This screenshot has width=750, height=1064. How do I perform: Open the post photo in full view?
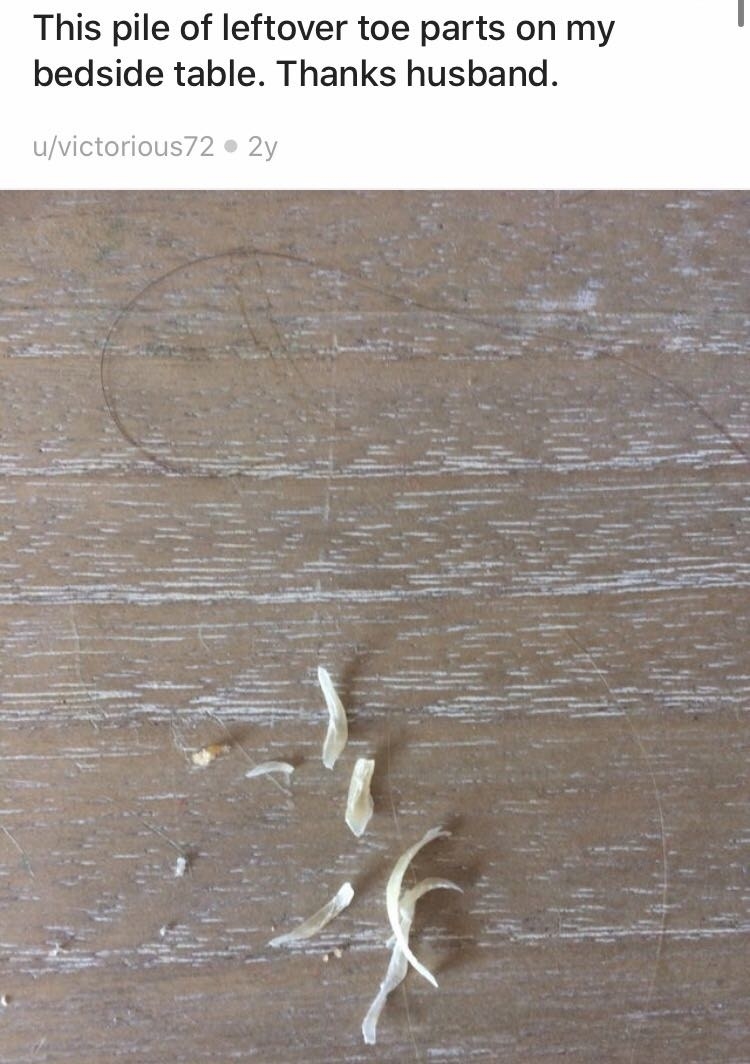tap(375, 626)
